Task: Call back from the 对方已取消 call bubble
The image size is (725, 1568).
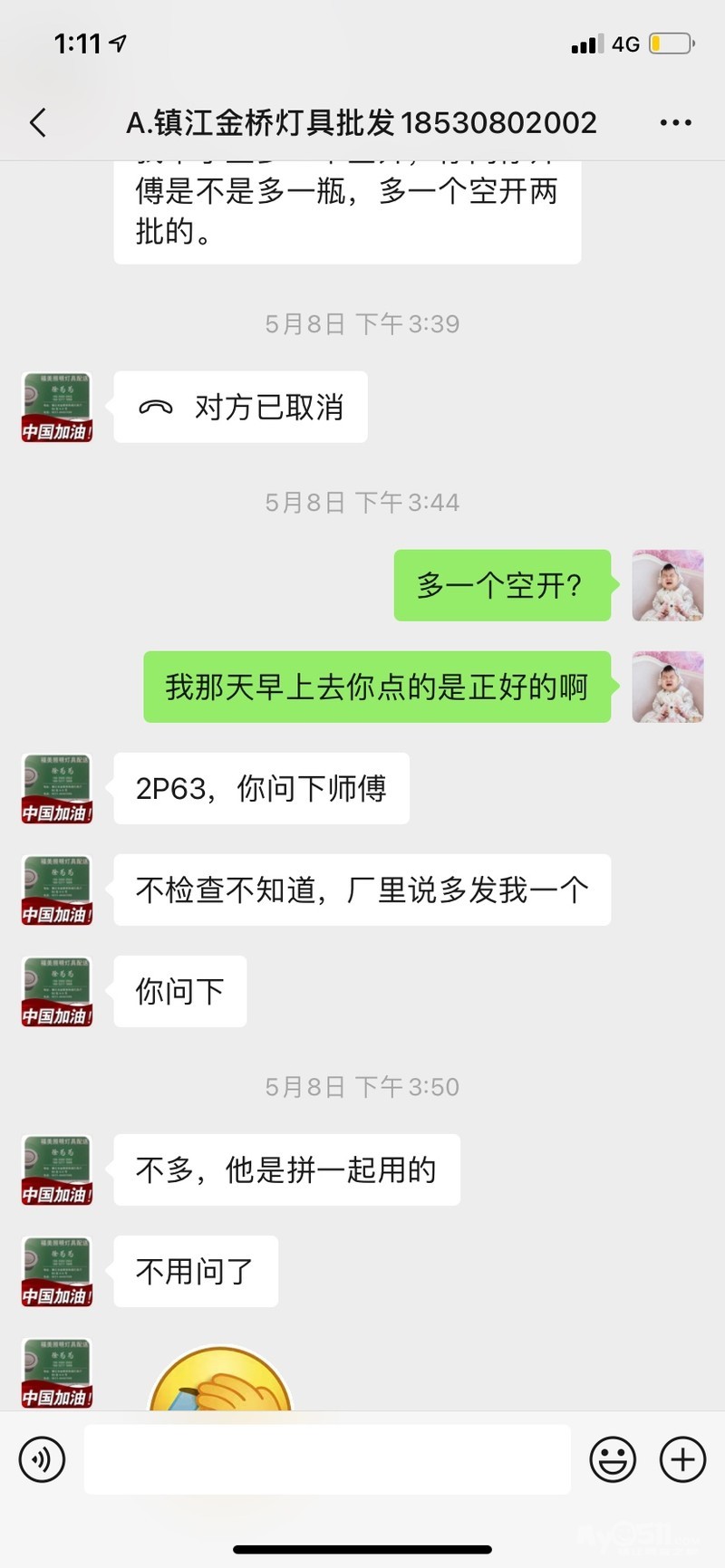Action: (241, 408)
